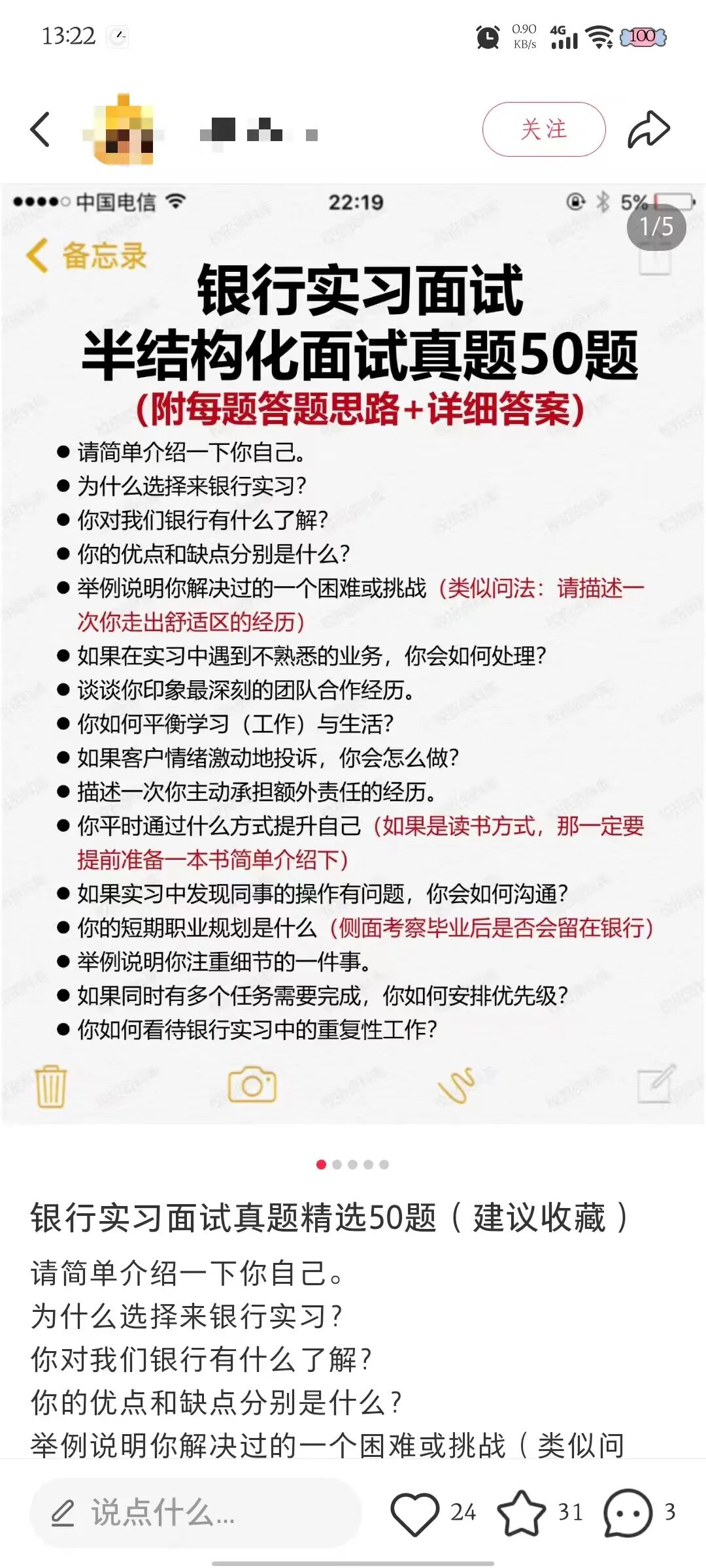Tap the 说点什么 comment input box
Viewport: 706px width, 1568px height.
196,1512
